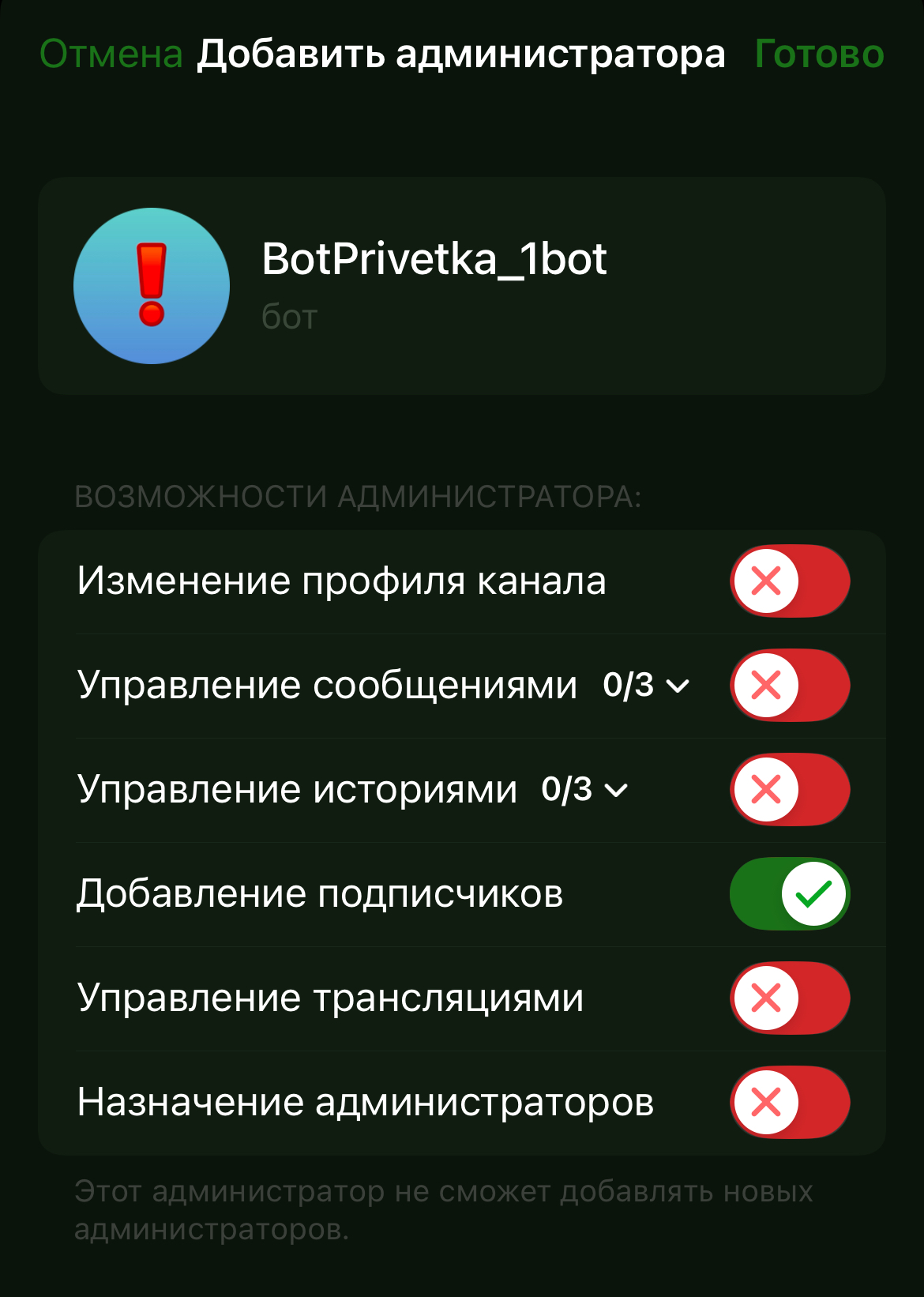Turn on Управление историями switch
The width and height of the screenshot is (924, 1297).
(x=789, y=790)
